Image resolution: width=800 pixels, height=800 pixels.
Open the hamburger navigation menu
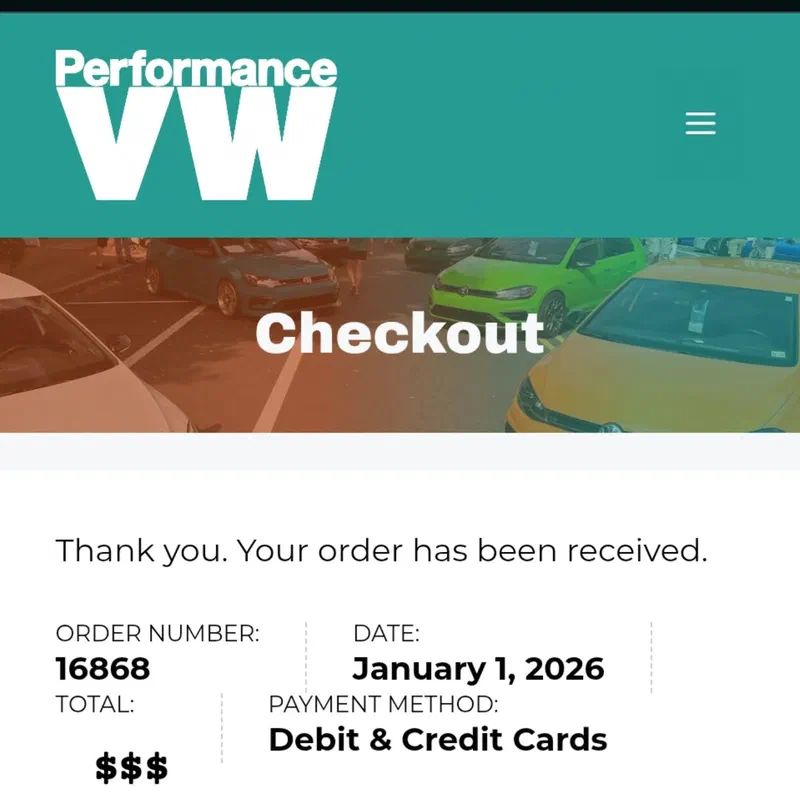pyautogui.click(x=700, y=123)
